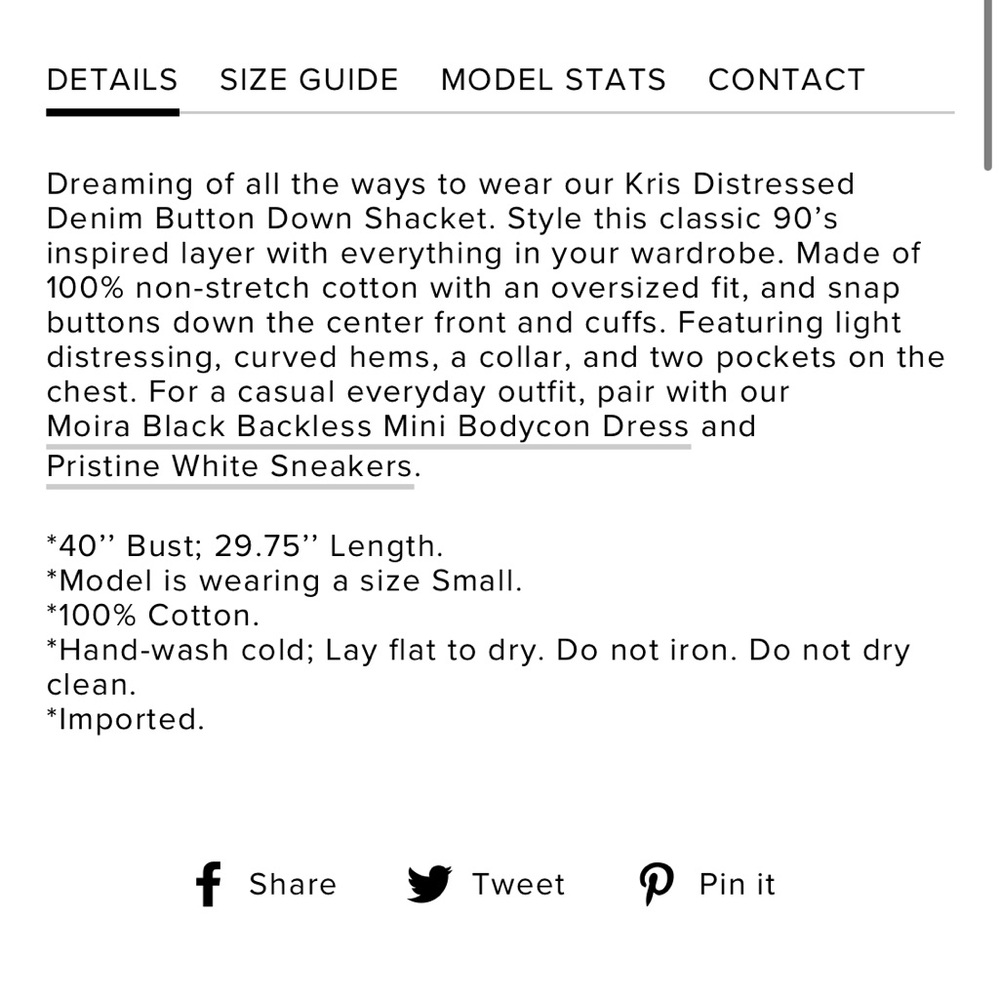Select the DETAILS tab
Viewport: 1000px width, 1000px height.
coord(112,80)
